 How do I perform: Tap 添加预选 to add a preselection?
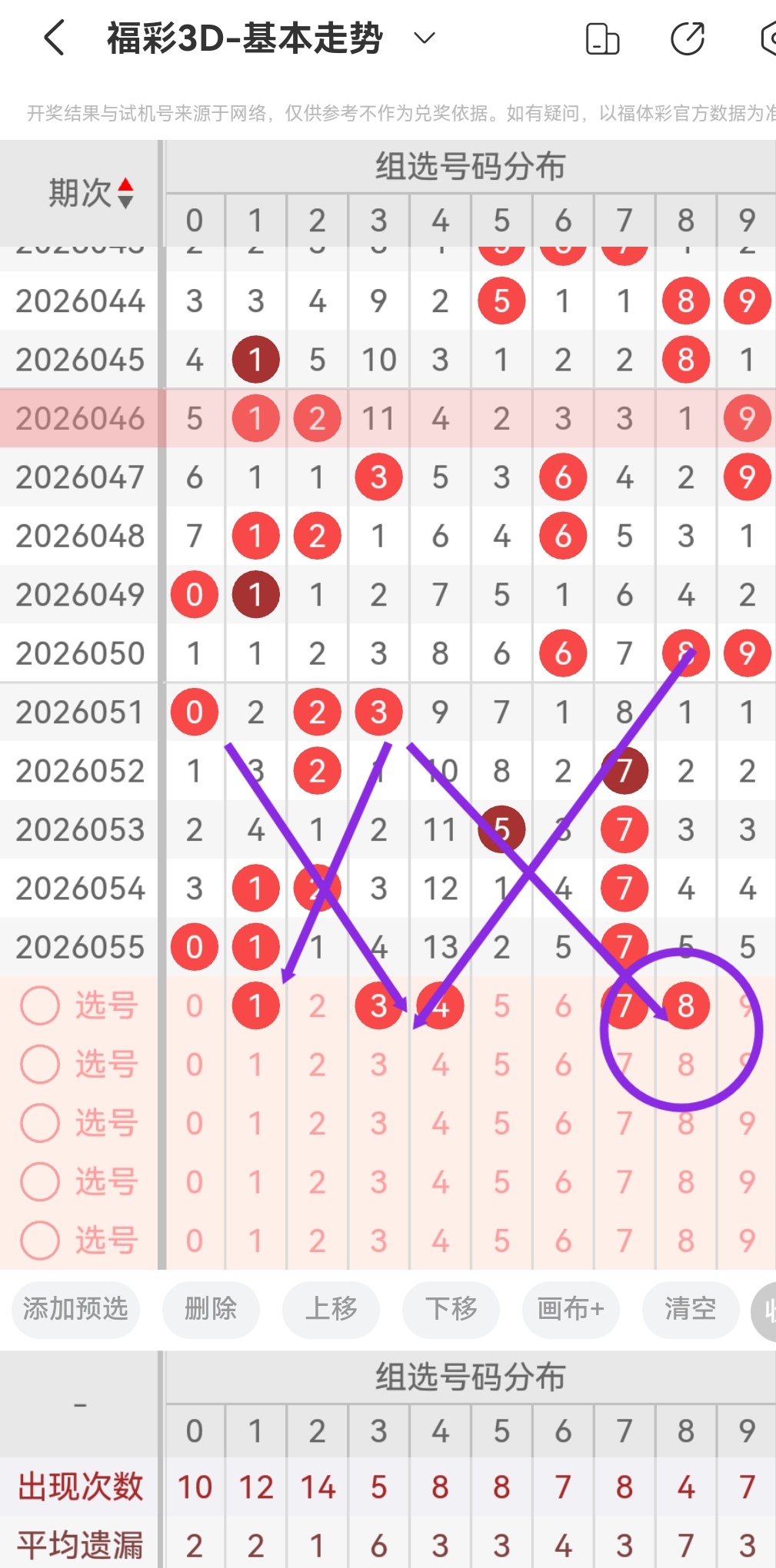75,1311
